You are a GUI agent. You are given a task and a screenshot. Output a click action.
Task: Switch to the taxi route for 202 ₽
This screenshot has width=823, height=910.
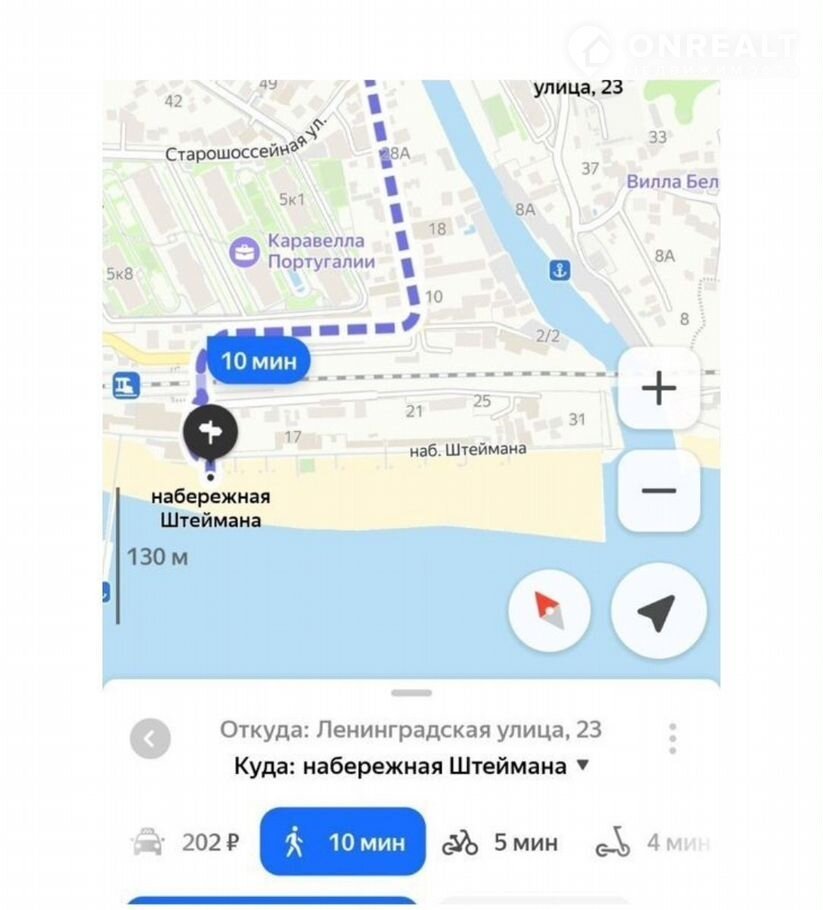coord(186,843)
